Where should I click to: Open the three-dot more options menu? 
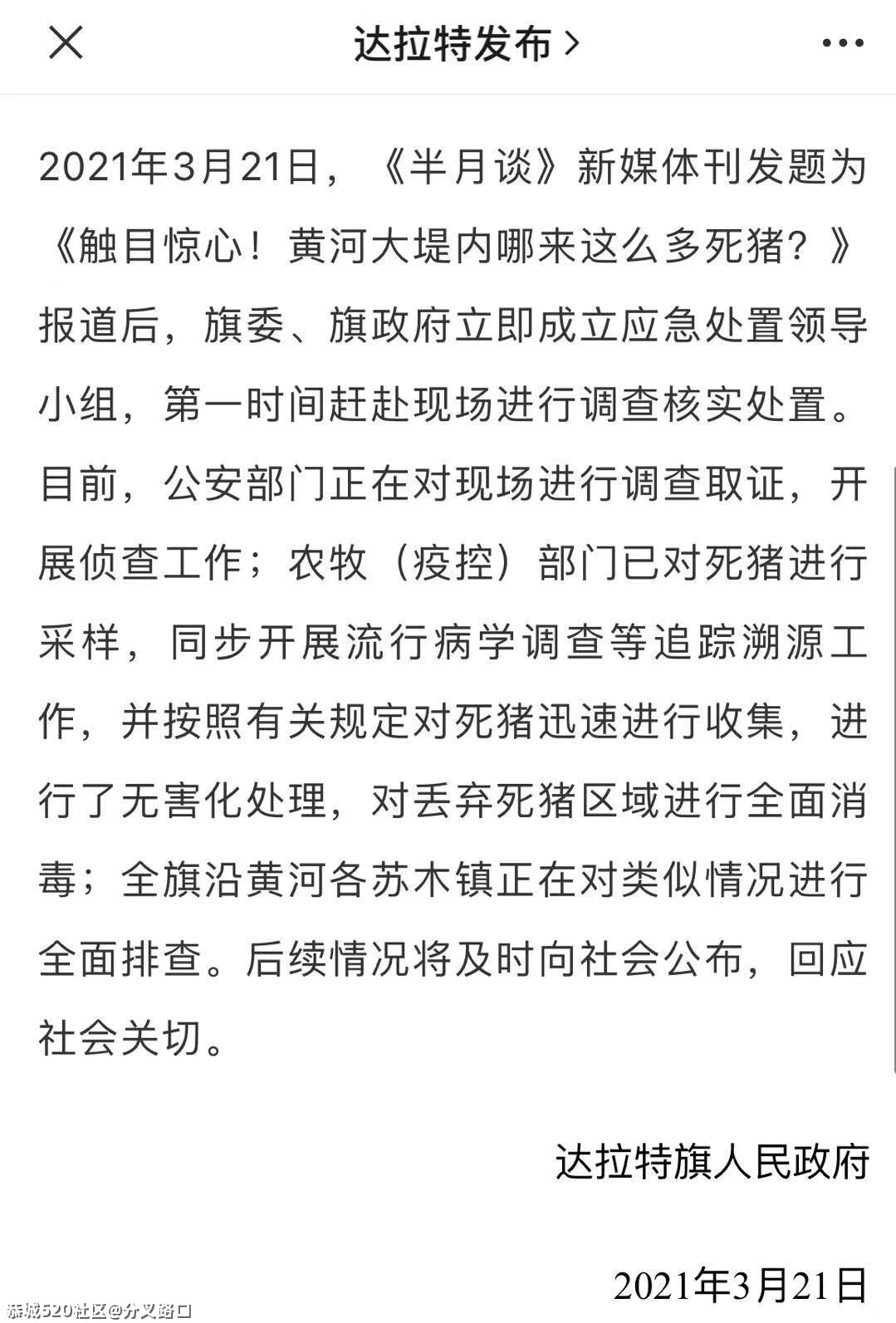tap(845, 43)
